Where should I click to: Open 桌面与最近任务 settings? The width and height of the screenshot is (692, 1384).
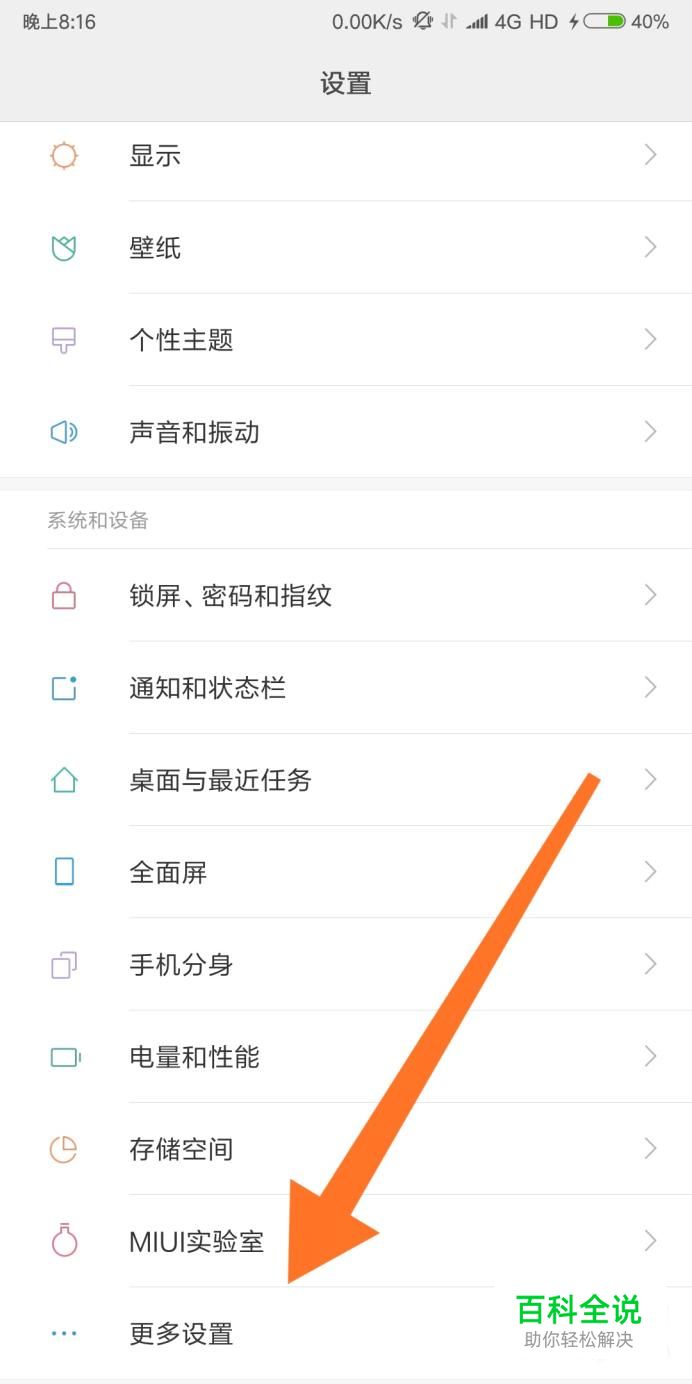[220, 780]
